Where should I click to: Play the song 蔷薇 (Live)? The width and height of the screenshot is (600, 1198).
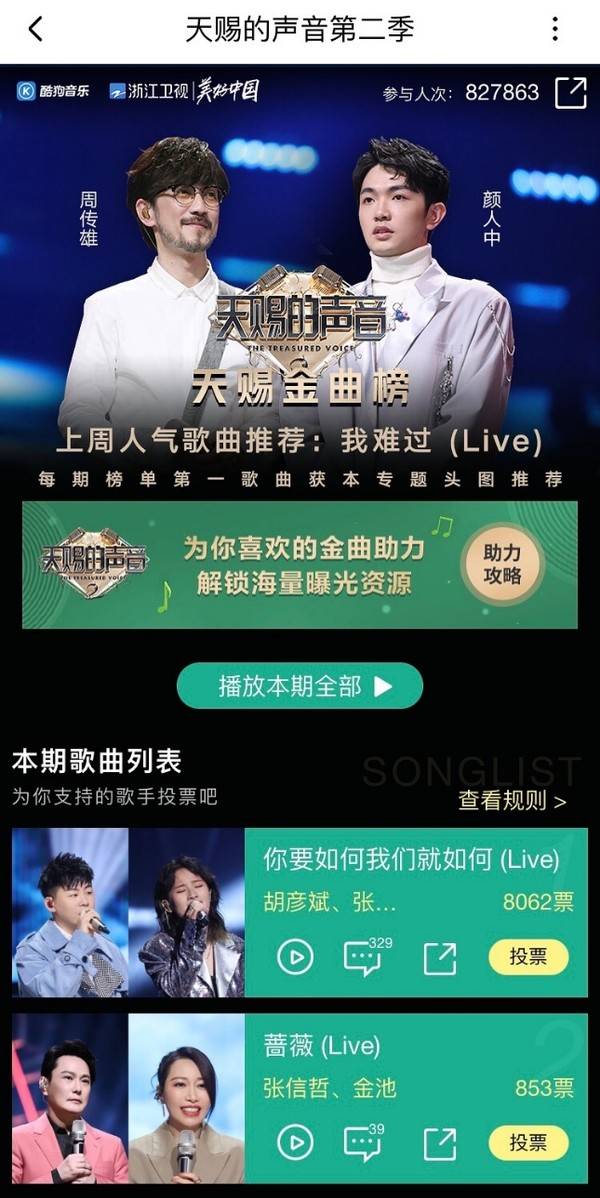pos(295,1142)
